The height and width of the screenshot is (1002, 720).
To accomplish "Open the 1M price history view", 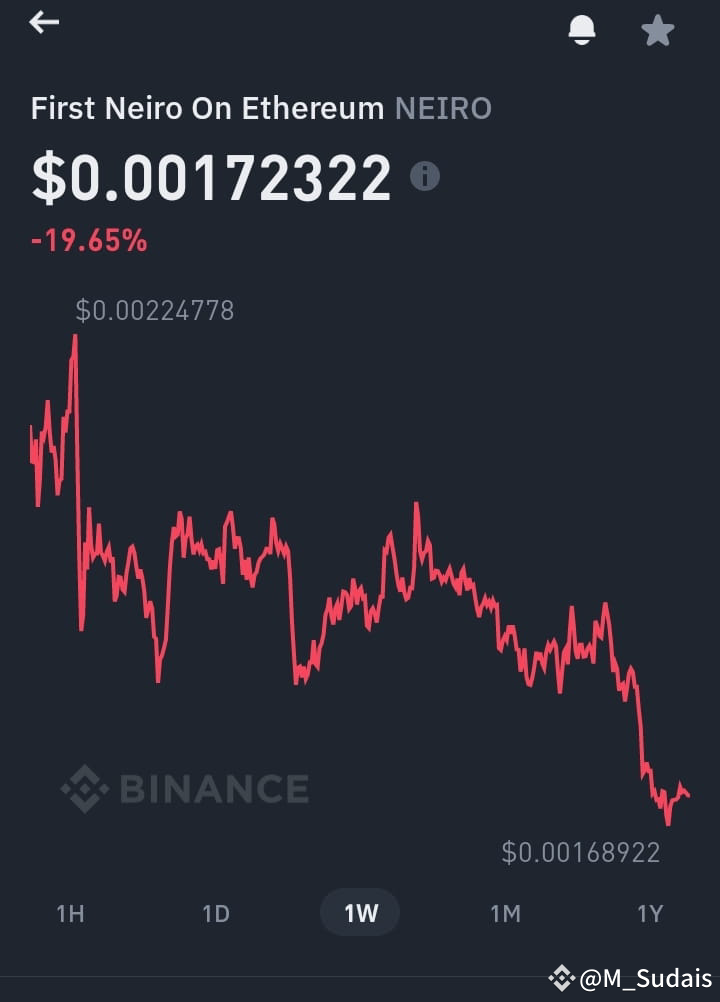I will (x=505, y=912).
